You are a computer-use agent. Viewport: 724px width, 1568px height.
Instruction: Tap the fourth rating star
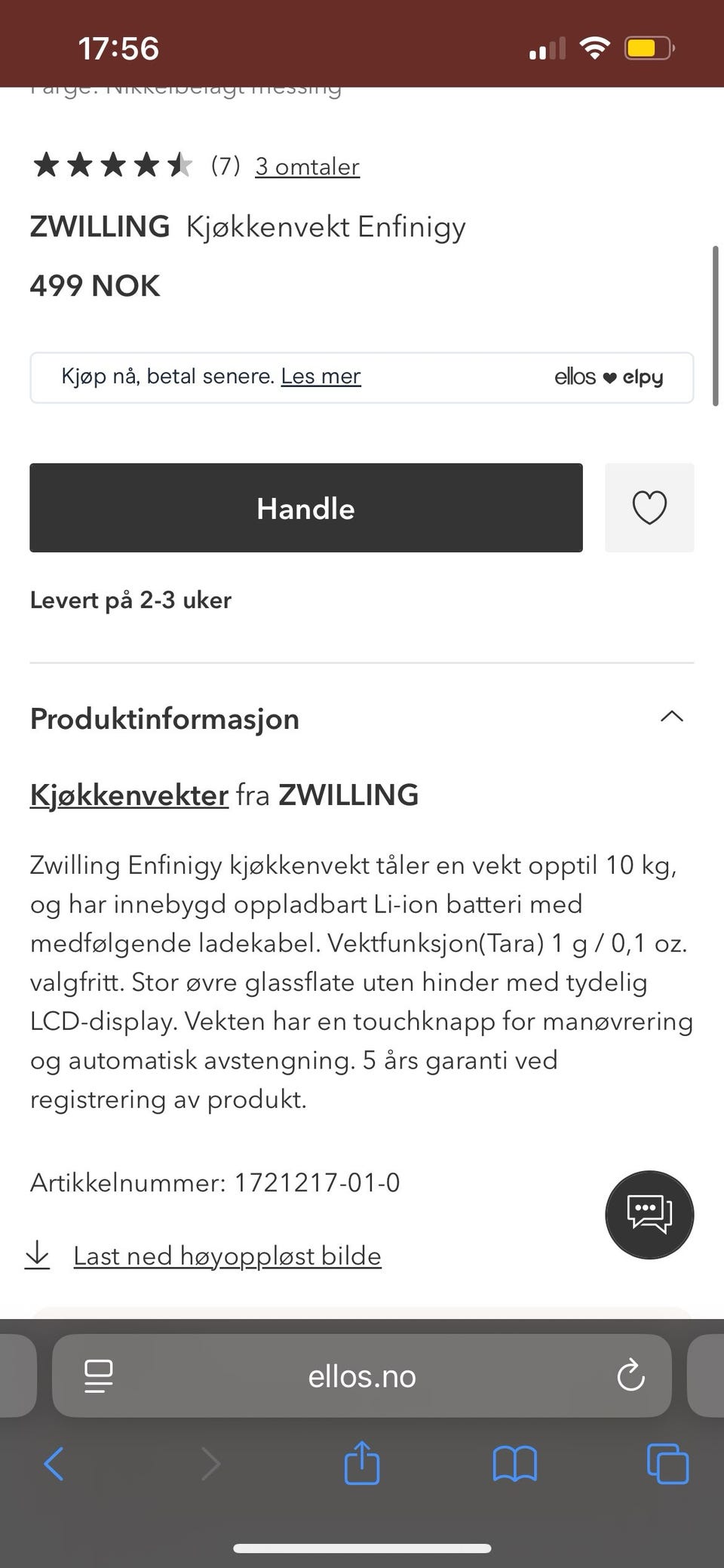(146, 164)
